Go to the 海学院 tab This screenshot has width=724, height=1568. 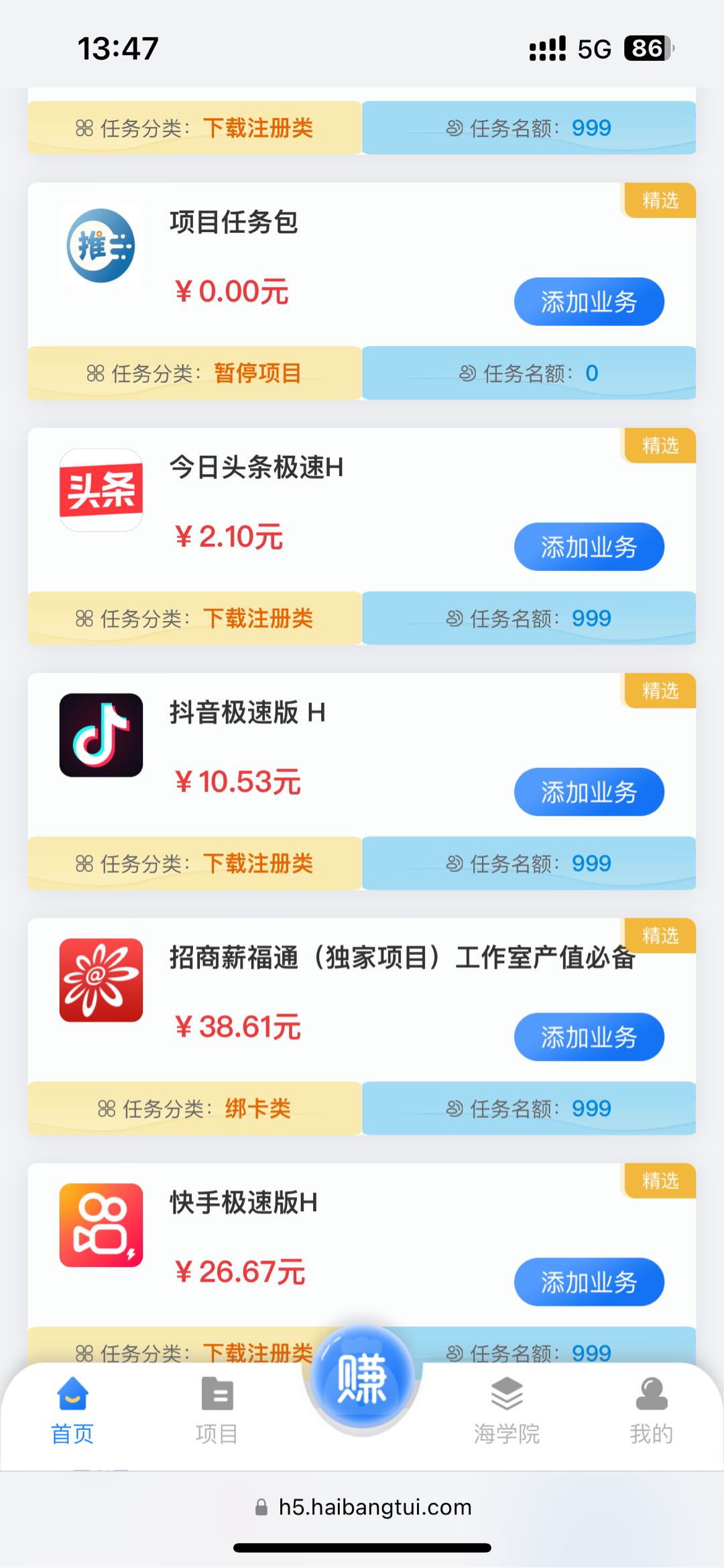(507, 1410)
